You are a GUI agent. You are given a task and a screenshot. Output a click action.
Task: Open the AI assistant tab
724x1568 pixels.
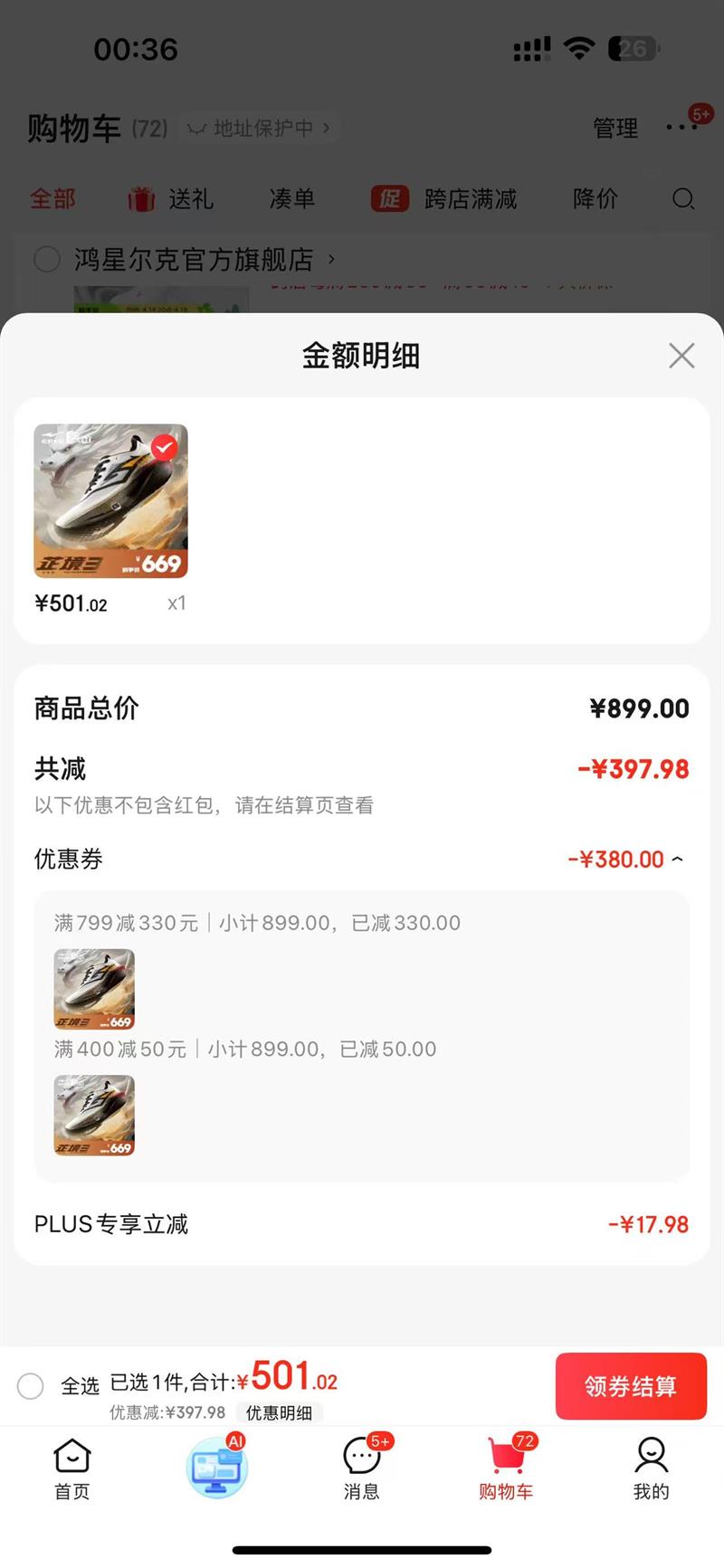[x=216, y=1468]
